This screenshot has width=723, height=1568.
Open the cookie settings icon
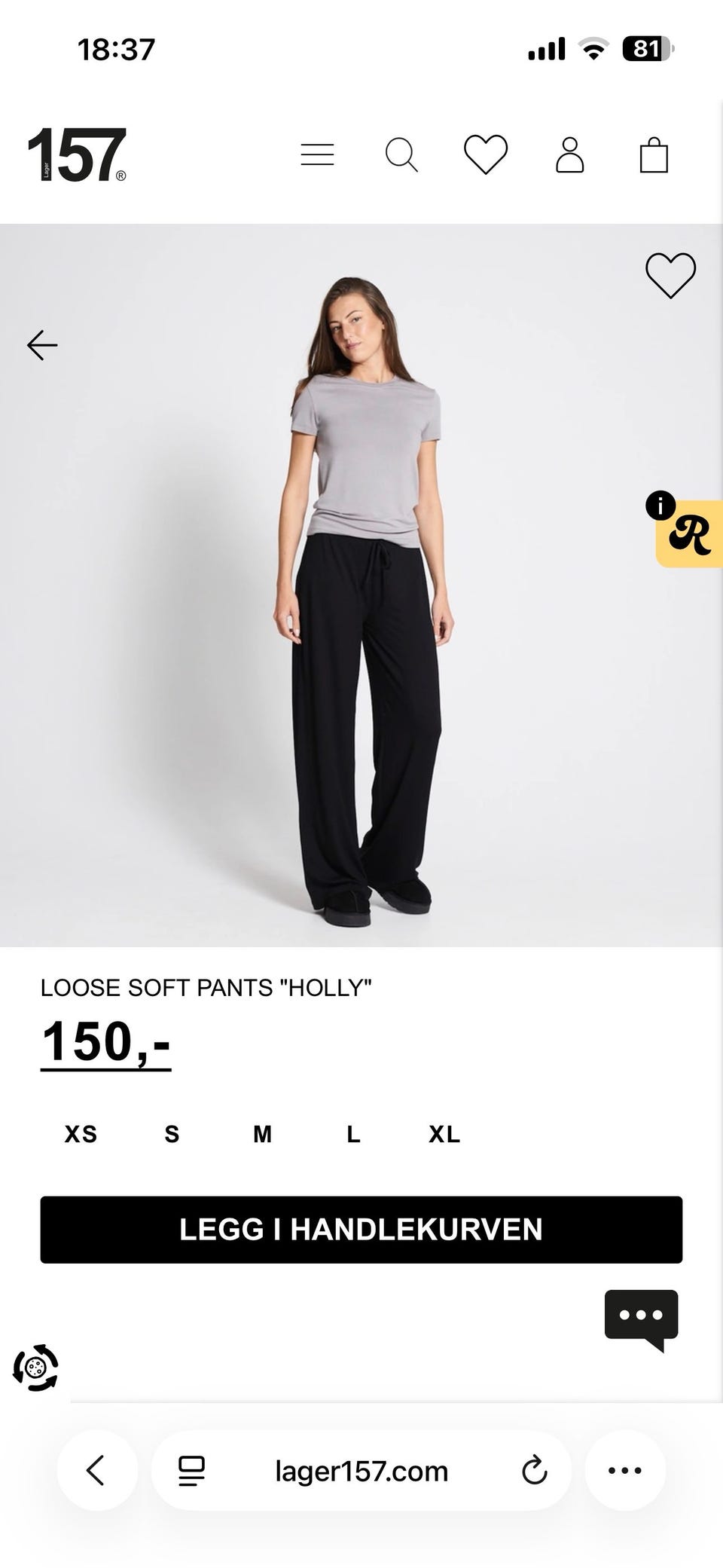pyautogui.click(x=35, y=1367)
